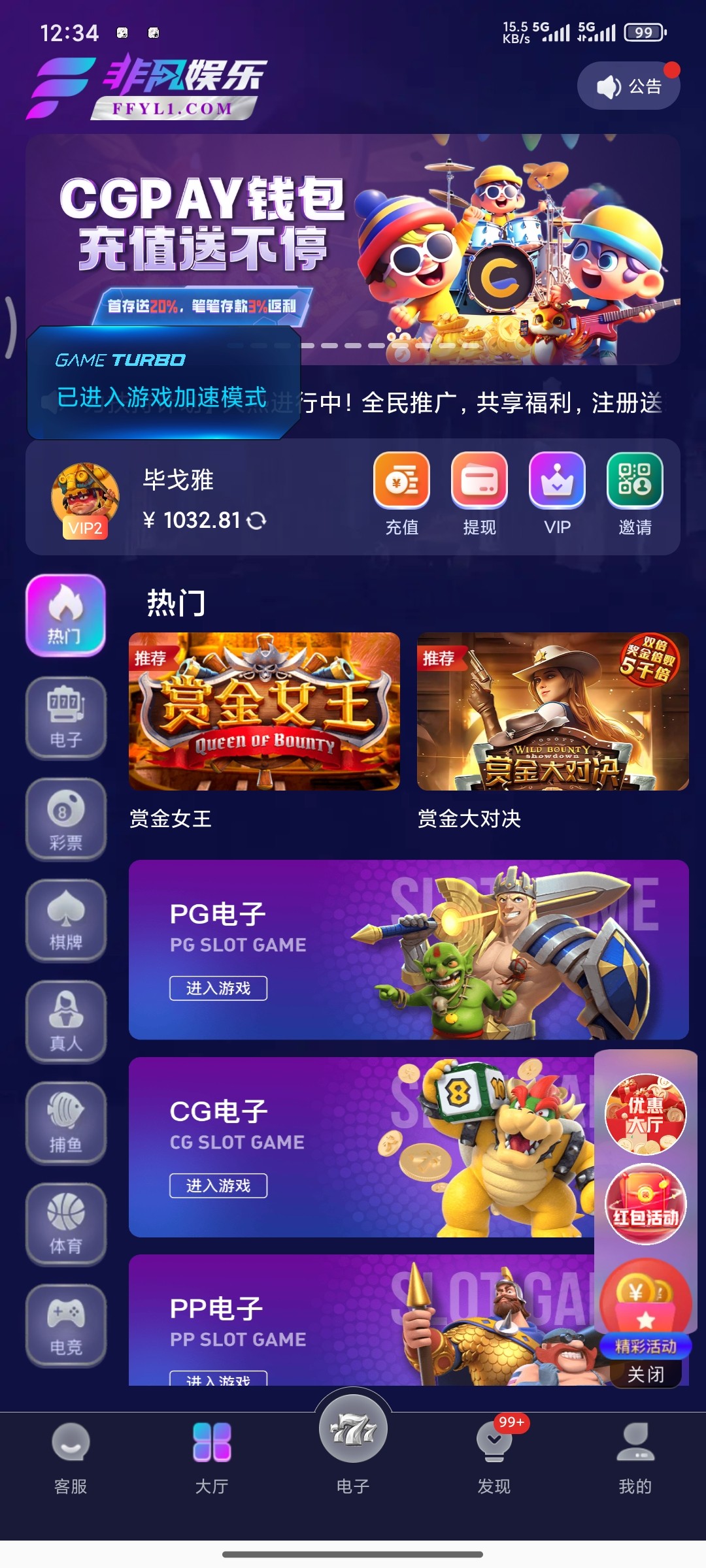The width and height of the screenshot is (706, 1568).
Task: Open the 优惠大厅 floating shortcut
Action: click(x=645, y=1115)
